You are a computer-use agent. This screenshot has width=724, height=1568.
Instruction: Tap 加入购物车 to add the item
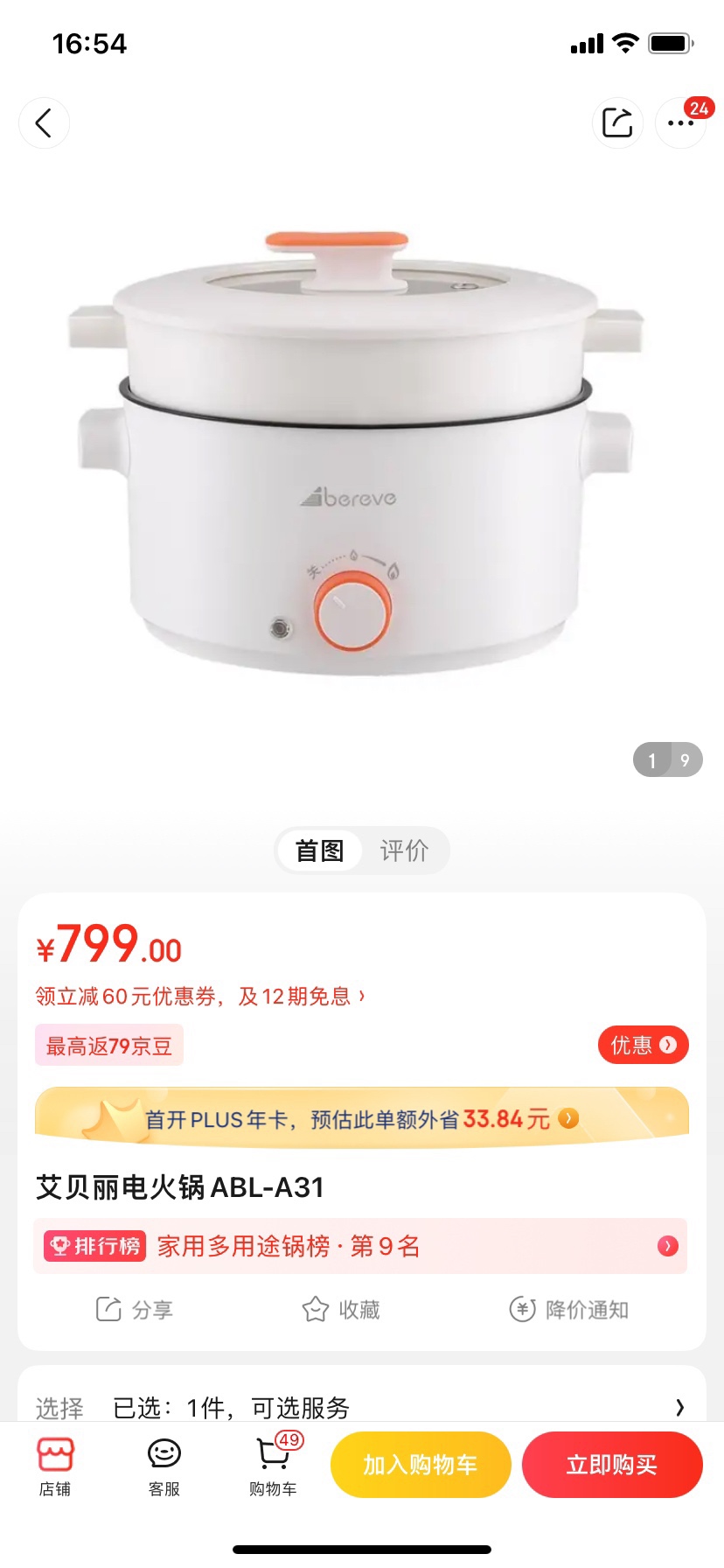coord(420,1465)
